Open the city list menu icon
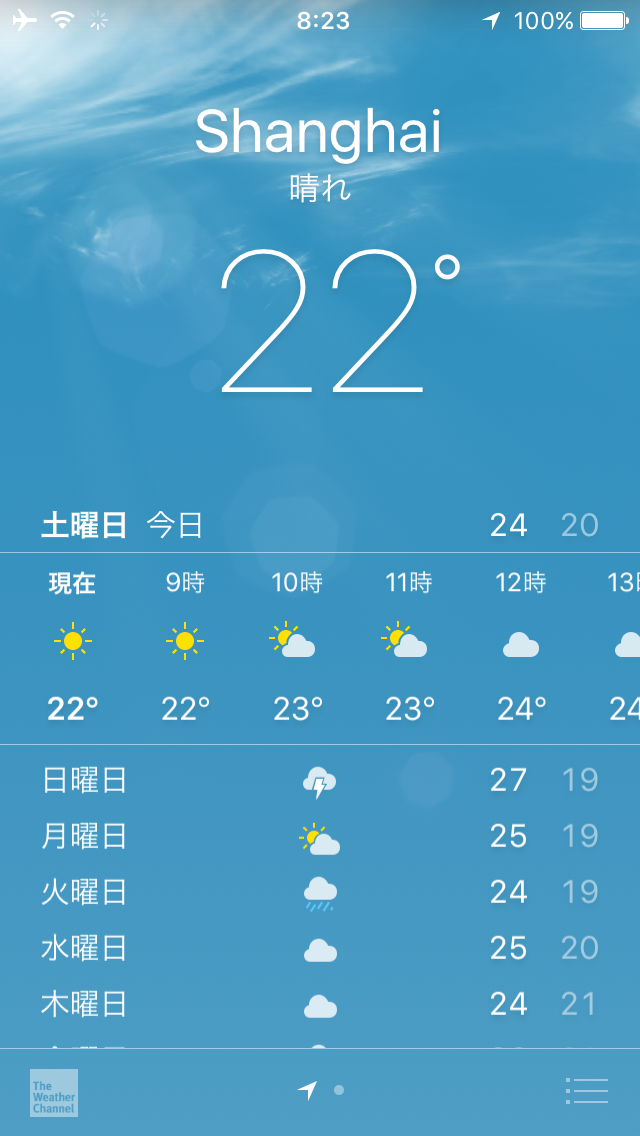 coord(586,1090)
